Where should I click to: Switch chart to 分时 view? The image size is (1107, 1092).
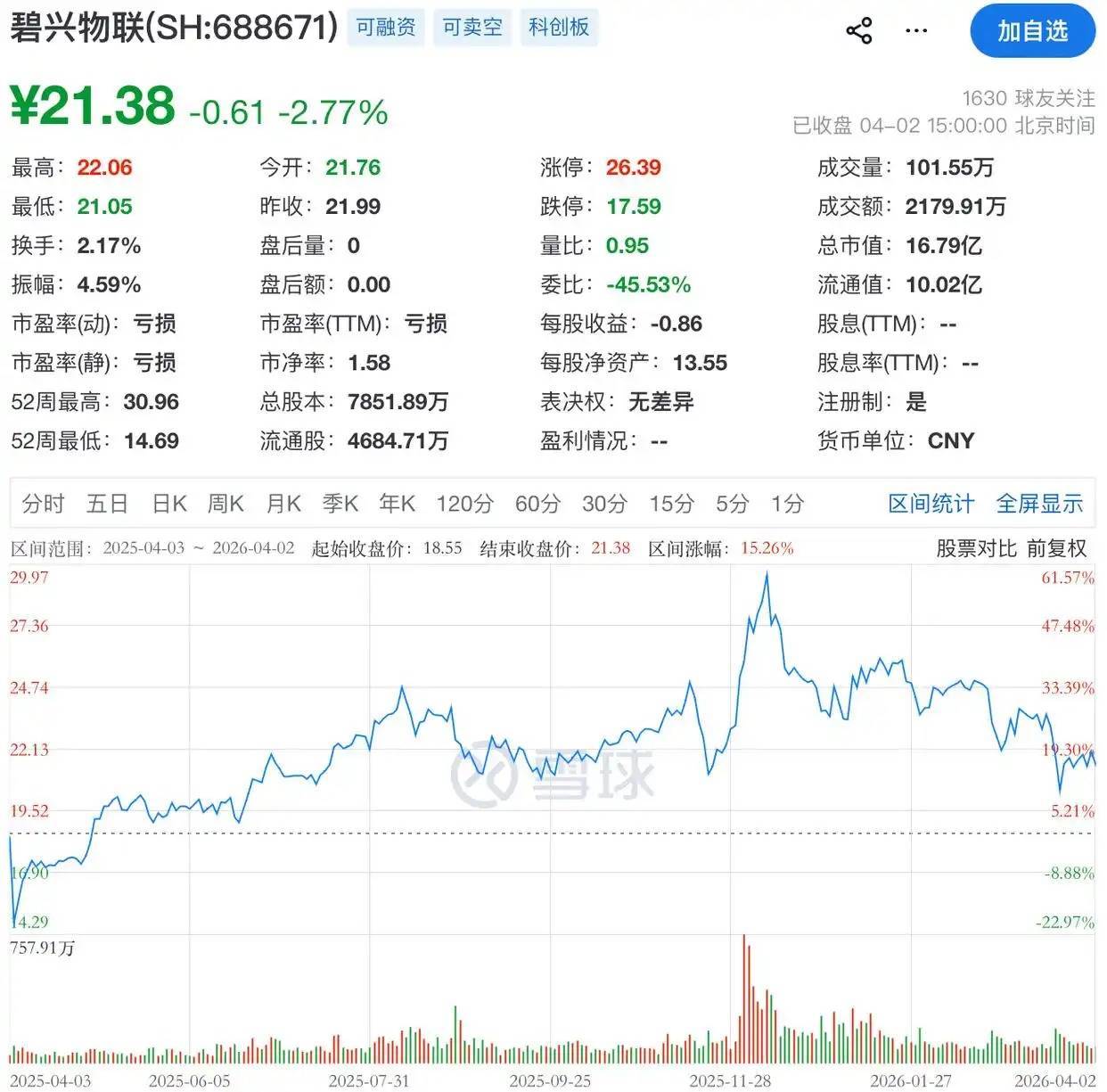pyautogui.click(x=43, y=504)
